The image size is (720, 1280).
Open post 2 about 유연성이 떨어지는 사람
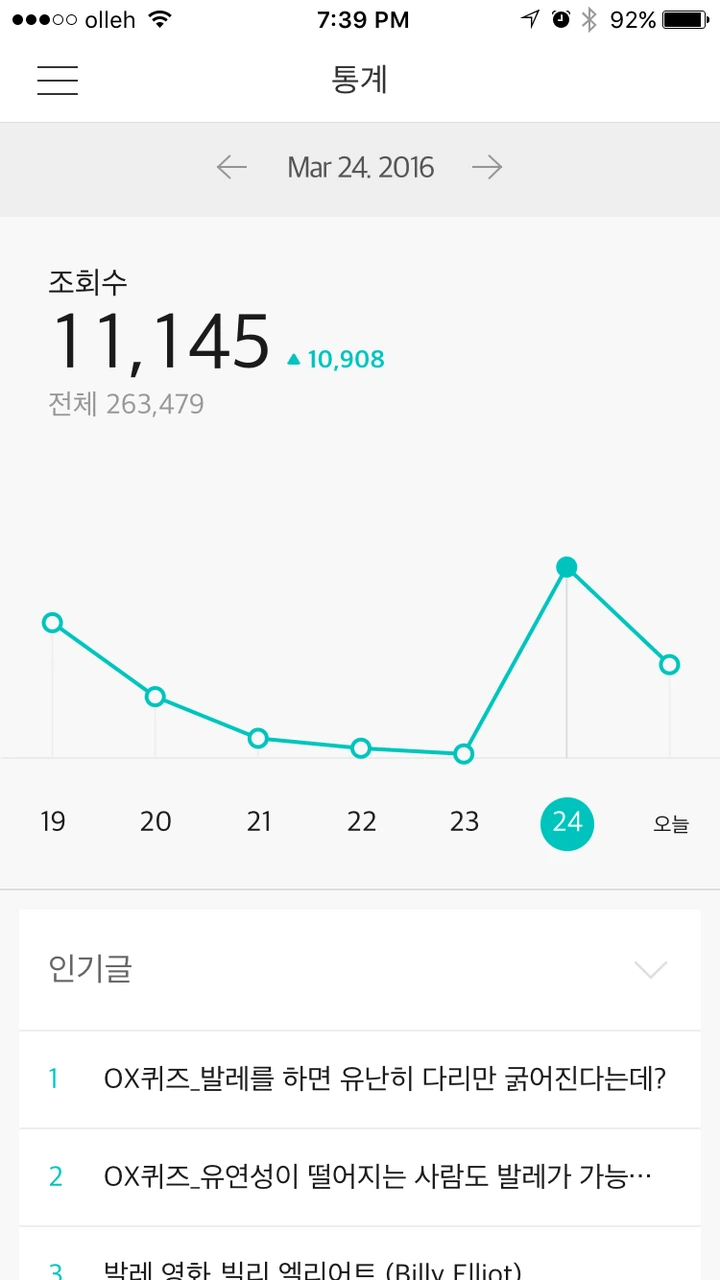378,1177
